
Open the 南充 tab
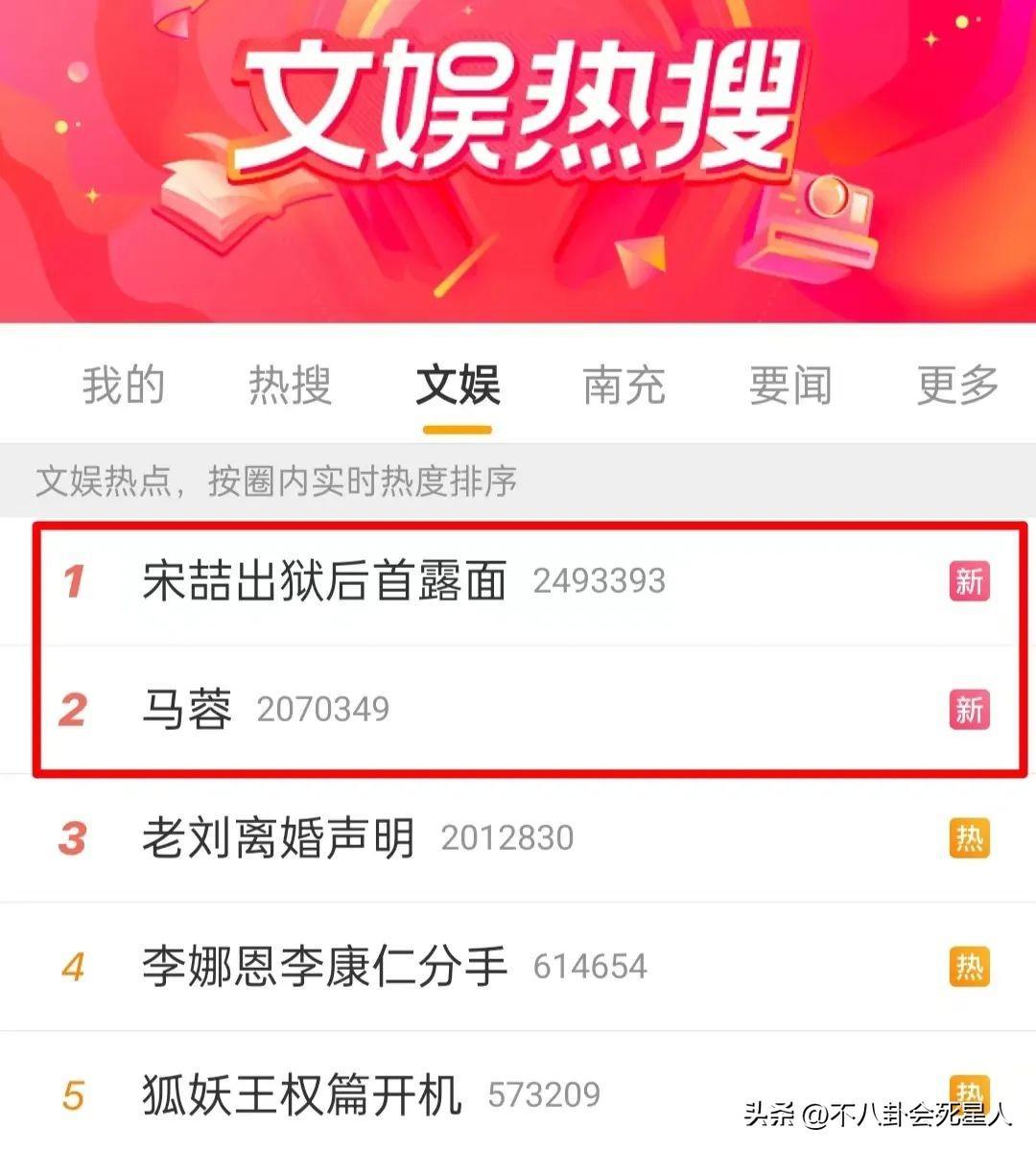(624, 386)
